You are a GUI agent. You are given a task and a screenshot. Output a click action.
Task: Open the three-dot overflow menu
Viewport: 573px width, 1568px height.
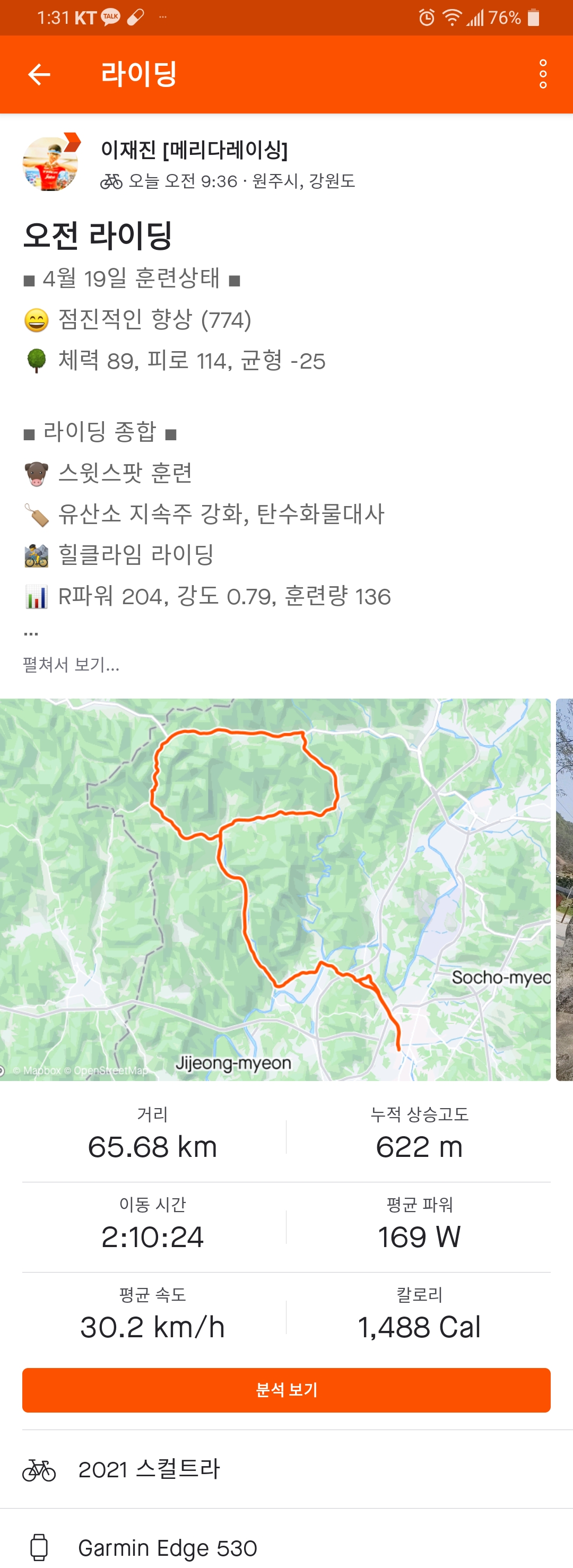[543, 74]
